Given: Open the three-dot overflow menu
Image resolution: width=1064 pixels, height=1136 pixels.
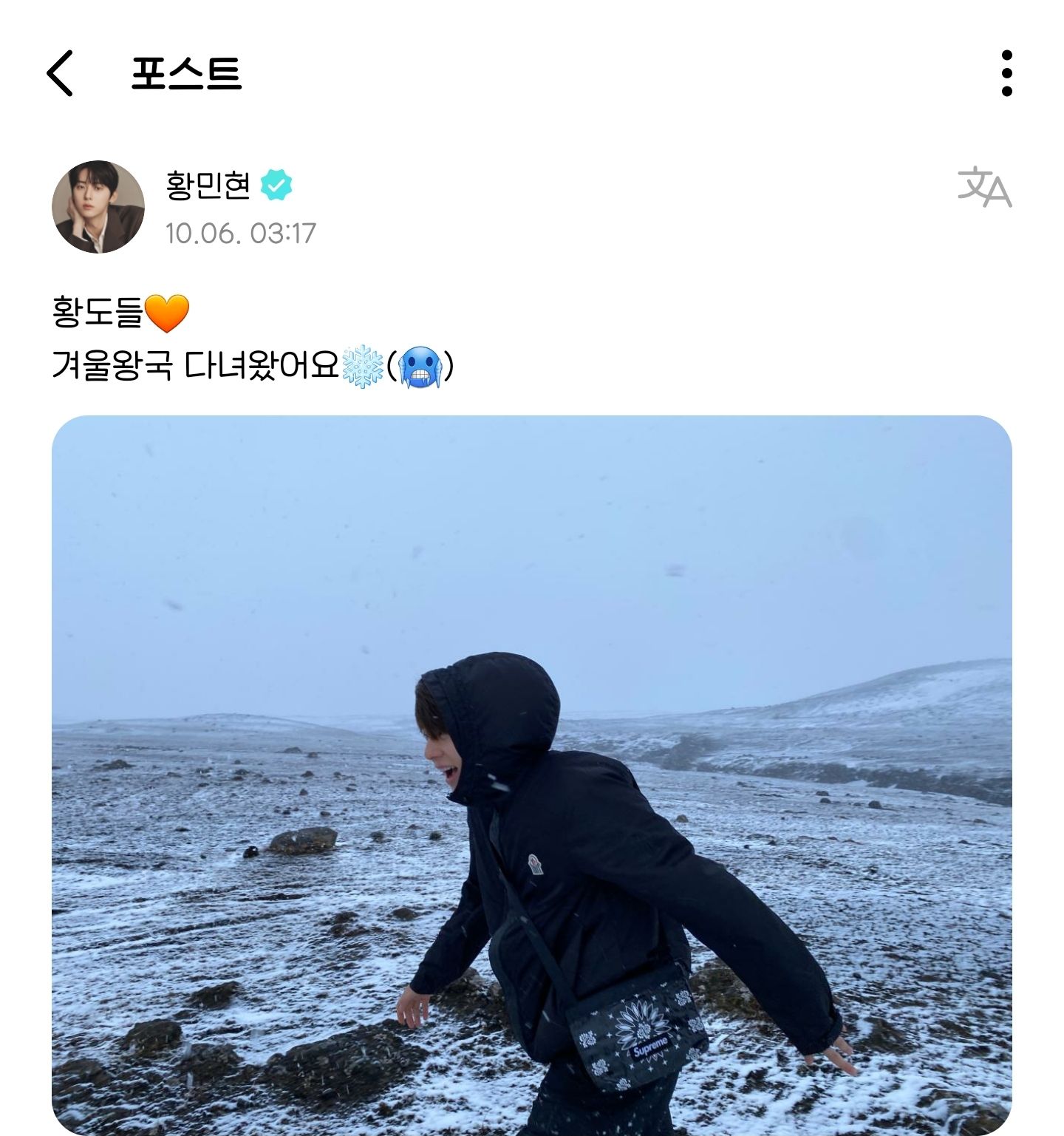Looking at the screenshot, I should (x=1006, y=73).
